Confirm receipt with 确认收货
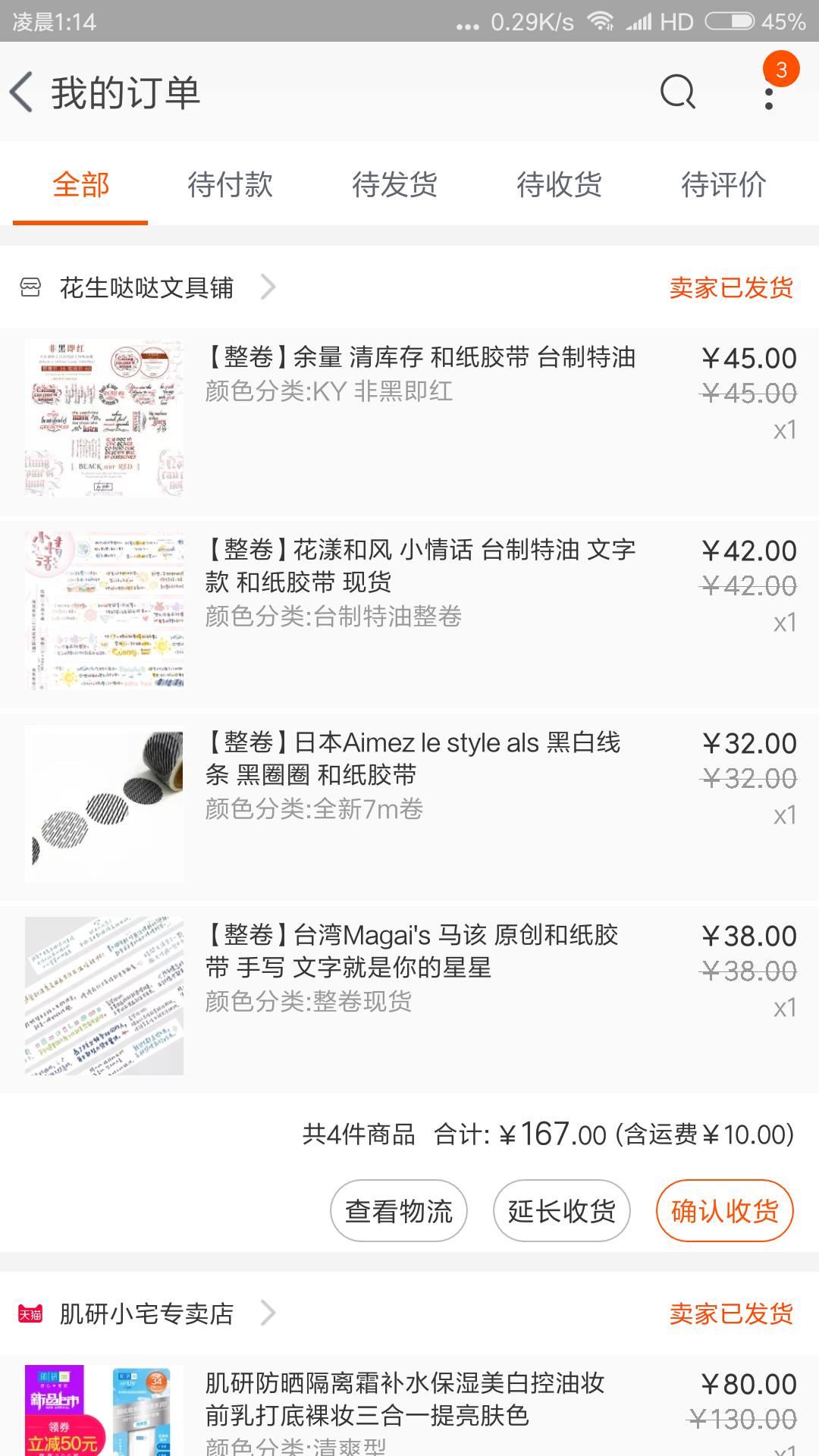 click(725, 1211)
